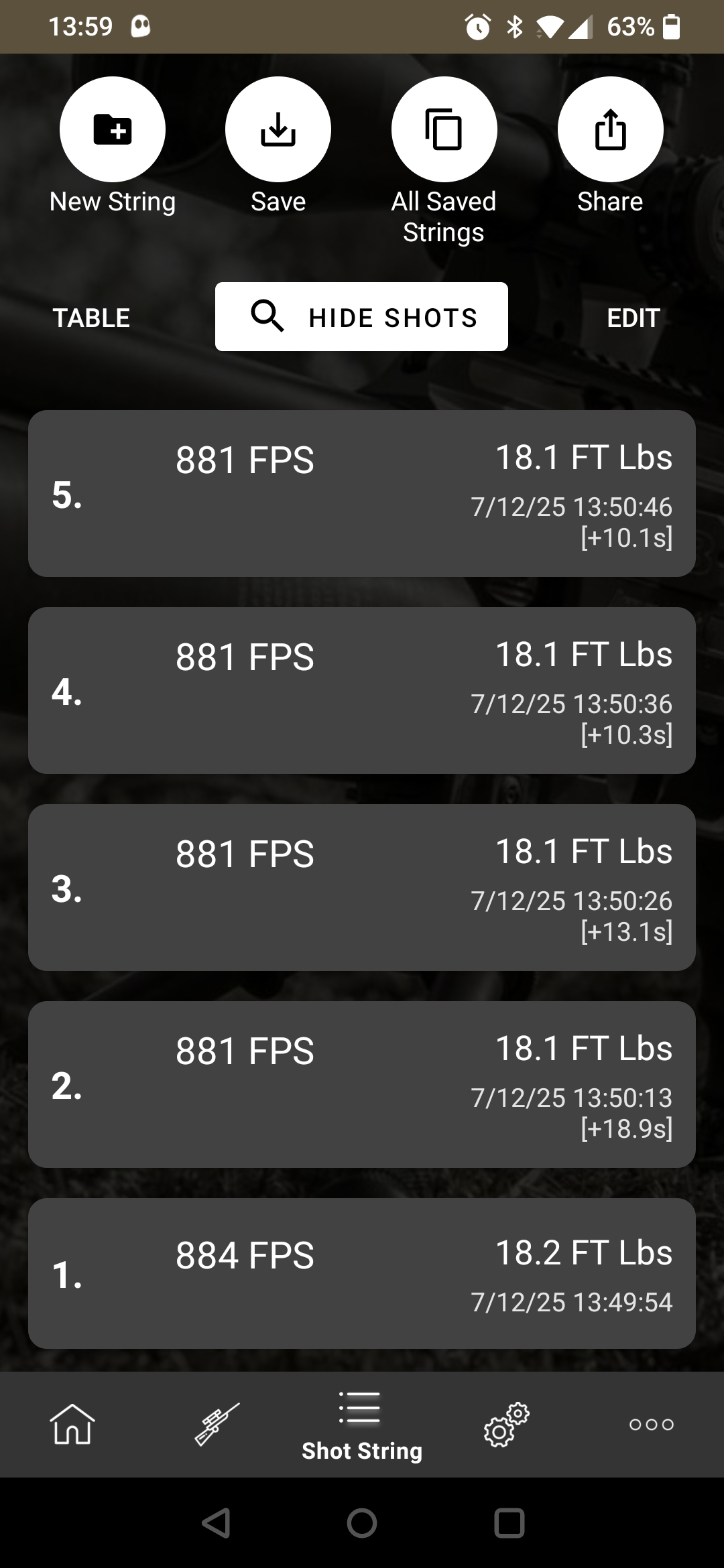Open shot 3 recorded at 13:50:26

(362, 888)
